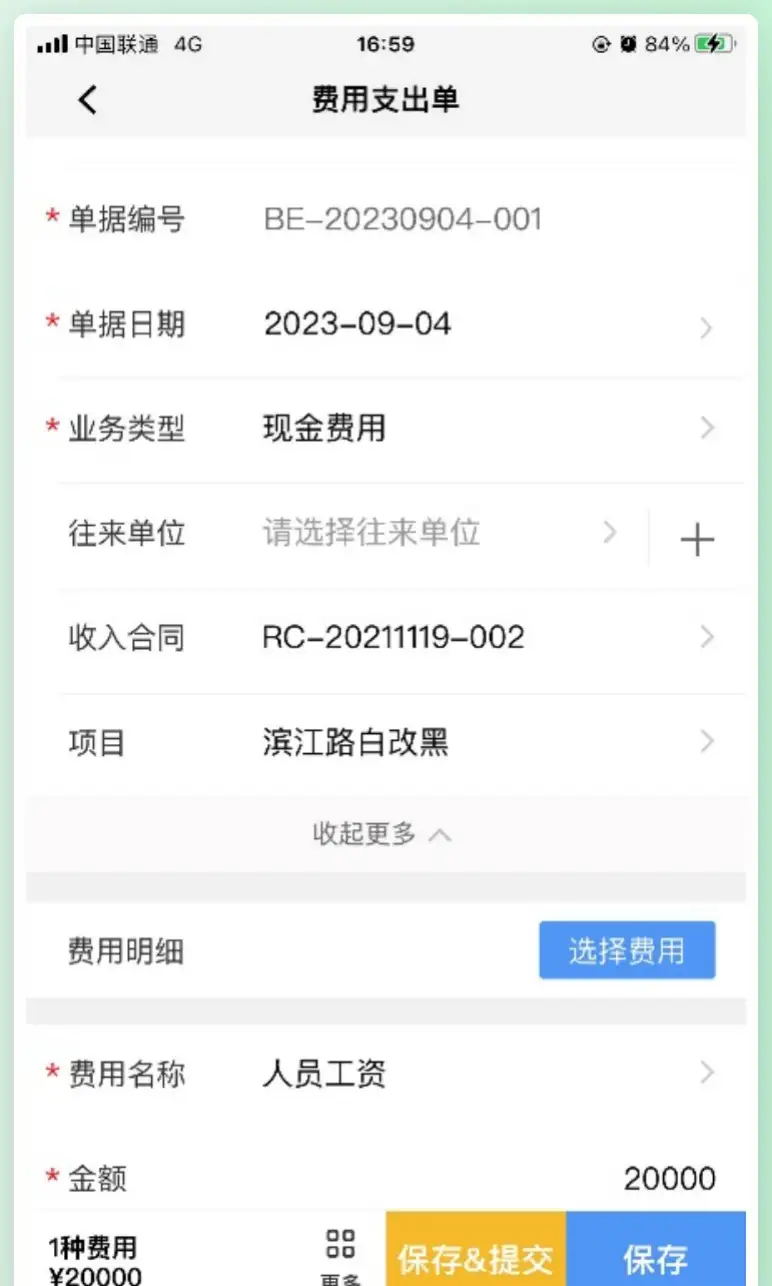Tap the 选择费用 button
772x1286 pixels.
tap(627, 950)
